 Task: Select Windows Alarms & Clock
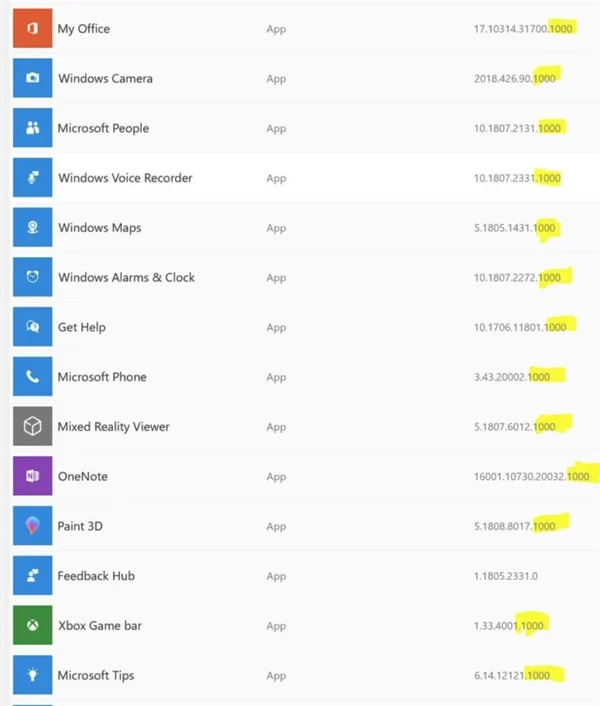coord(126,277)
